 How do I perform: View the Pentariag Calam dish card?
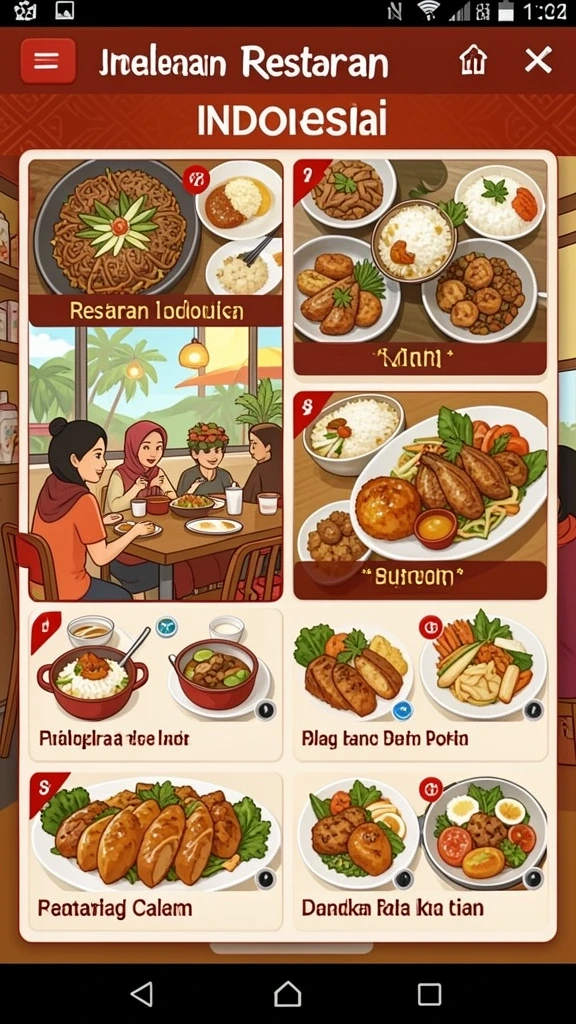coord(155,851)
